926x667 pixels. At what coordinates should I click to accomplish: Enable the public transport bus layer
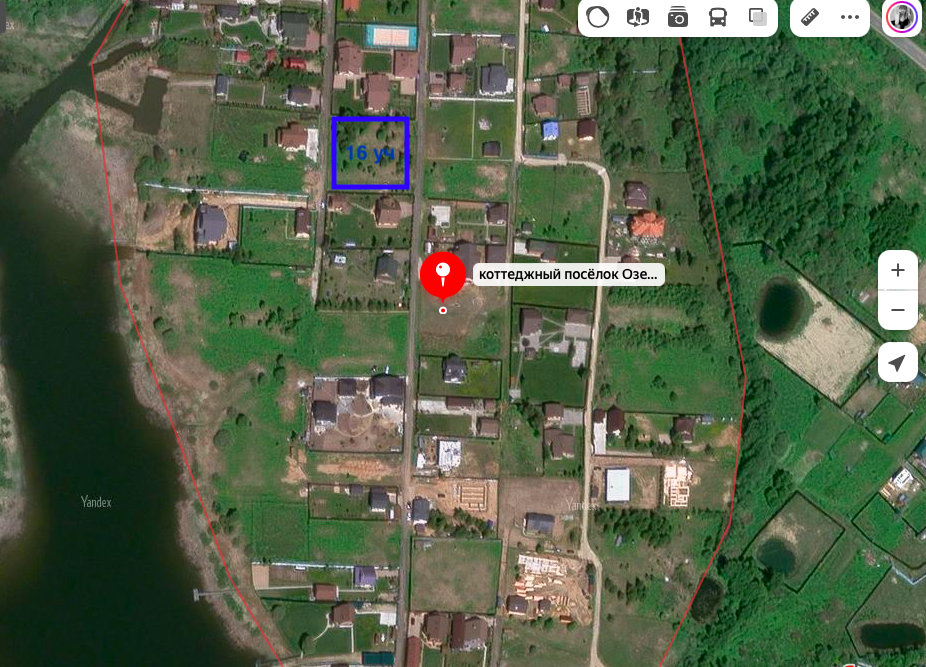718,17
